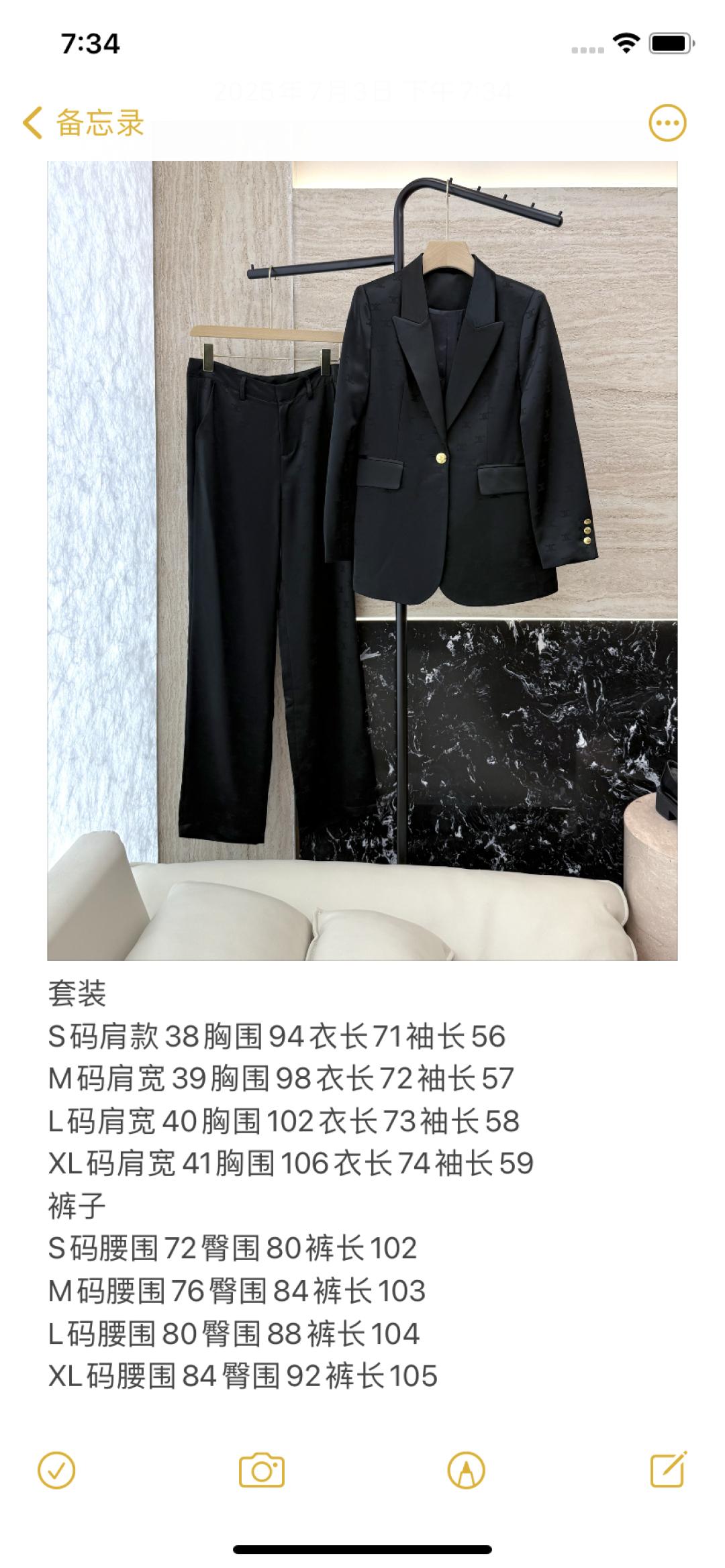Open the more options ellipsis menu

pyautogui.click(x=667, y=123)
